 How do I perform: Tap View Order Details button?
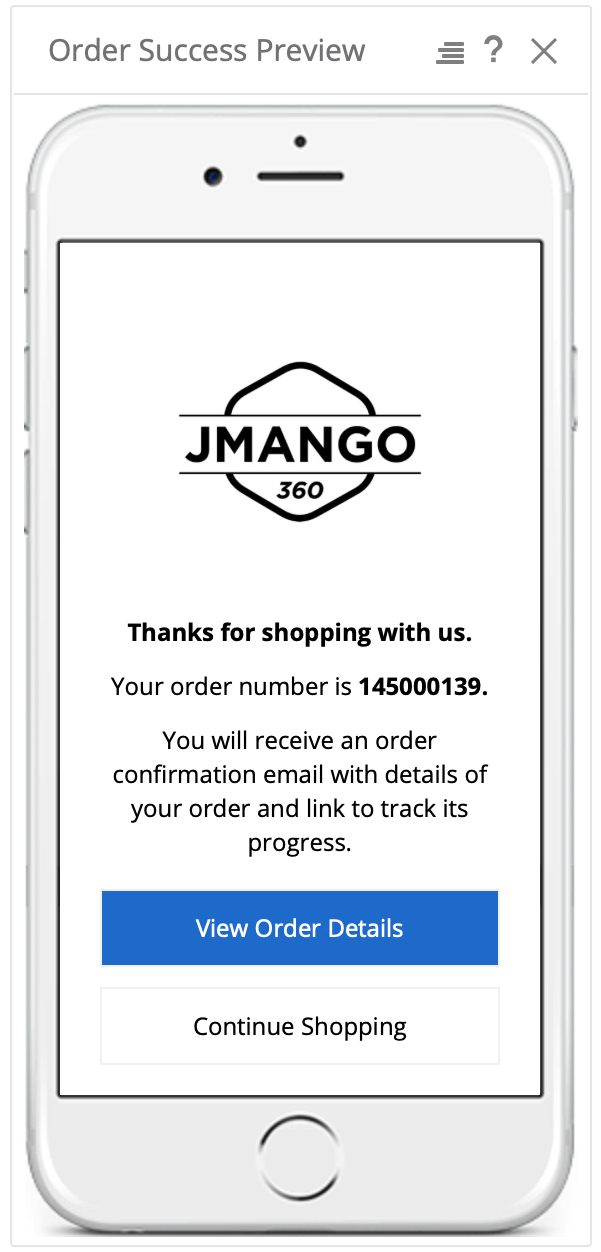(299, 928)
